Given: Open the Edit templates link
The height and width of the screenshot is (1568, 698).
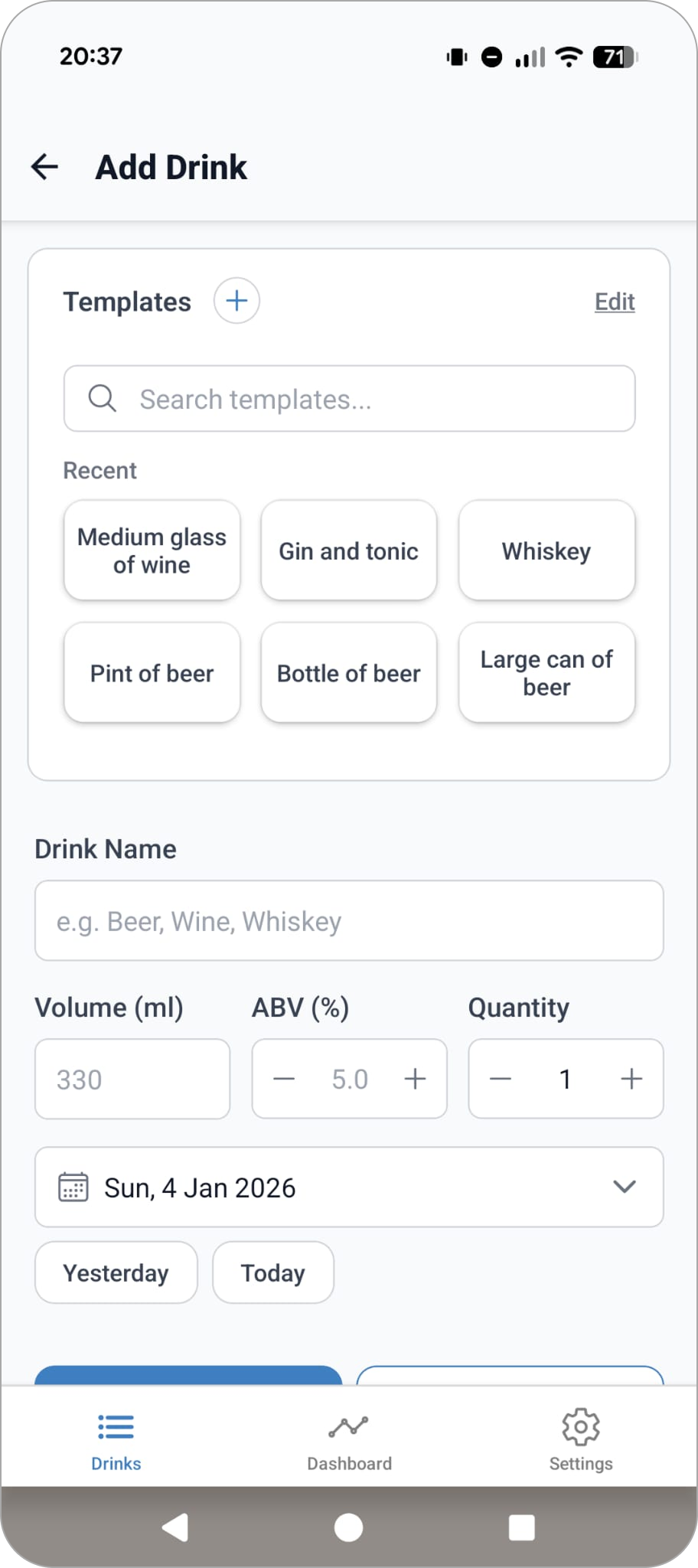Looking at the screenshot, I should point(615,301).
